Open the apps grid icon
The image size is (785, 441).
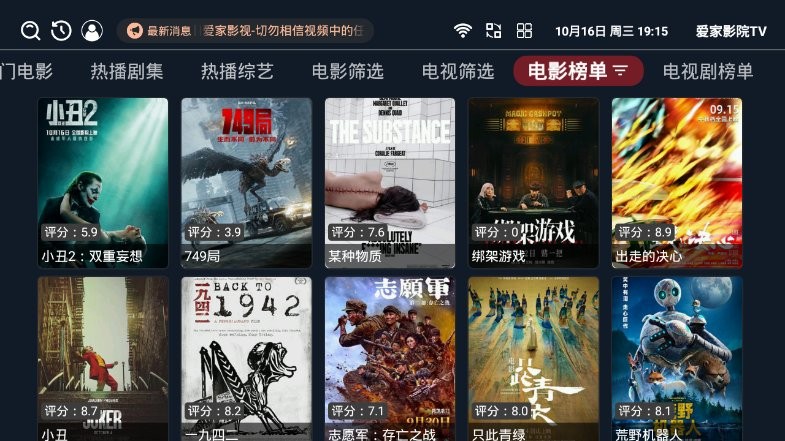tap(524, 31)
